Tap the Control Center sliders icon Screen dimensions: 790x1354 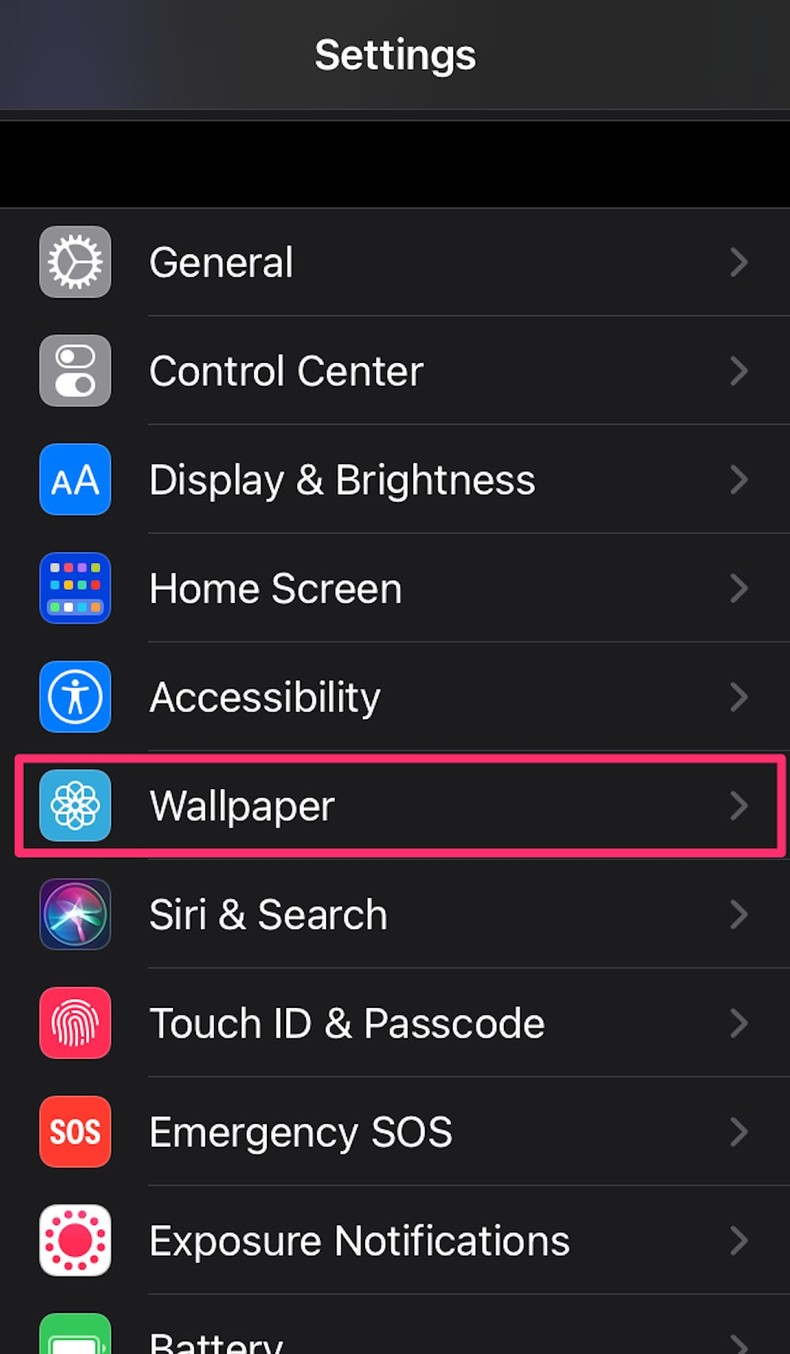pyautogui.click(x=74, y=371)
